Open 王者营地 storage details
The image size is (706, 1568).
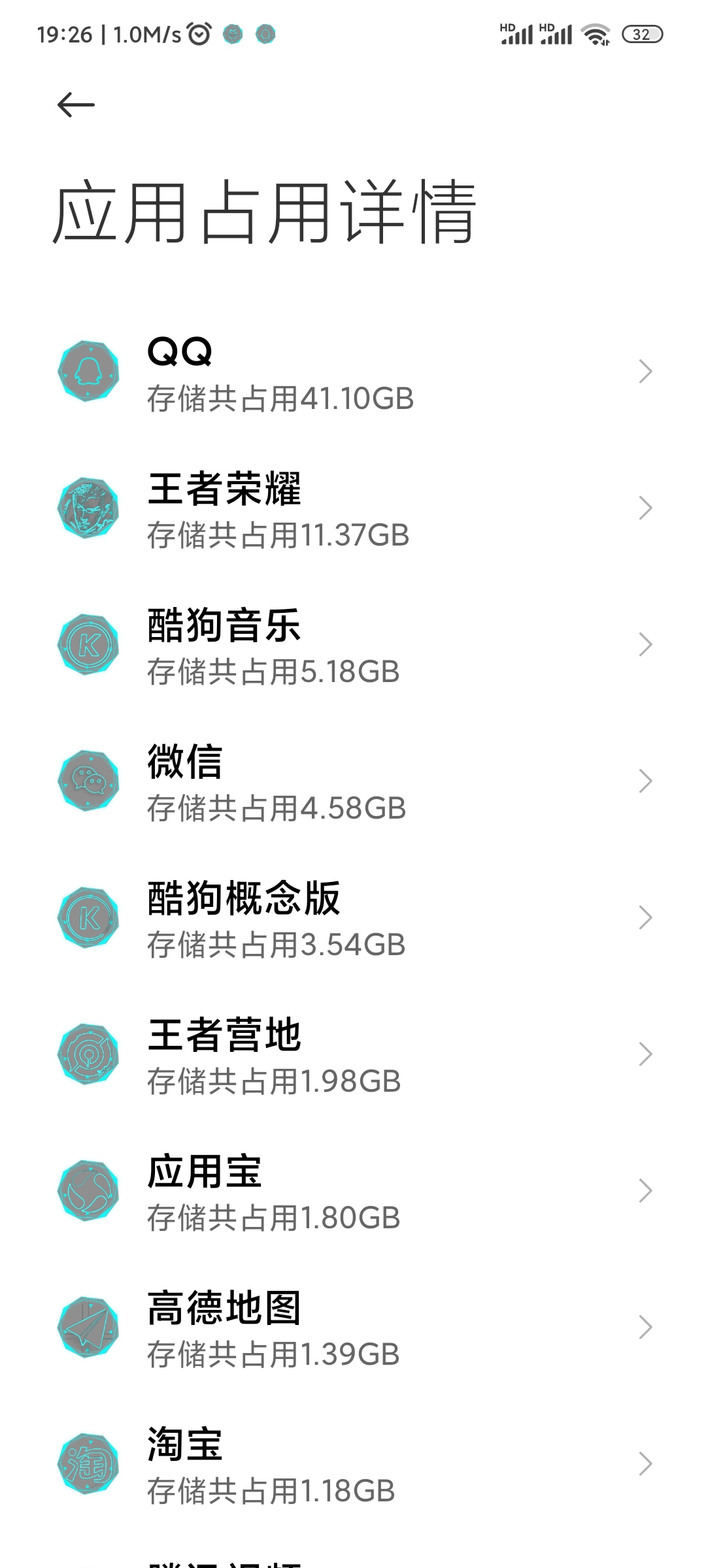pos(353,1054)
